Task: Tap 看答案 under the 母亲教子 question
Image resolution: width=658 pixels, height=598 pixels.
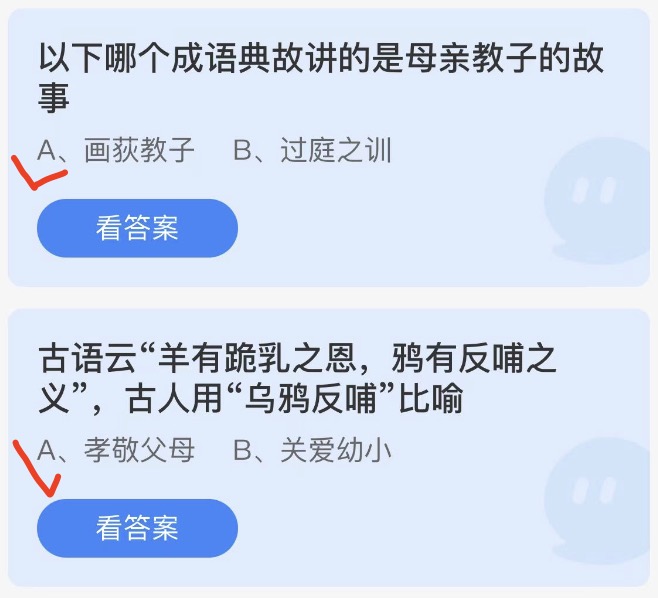Action: (x=137, y=229)
